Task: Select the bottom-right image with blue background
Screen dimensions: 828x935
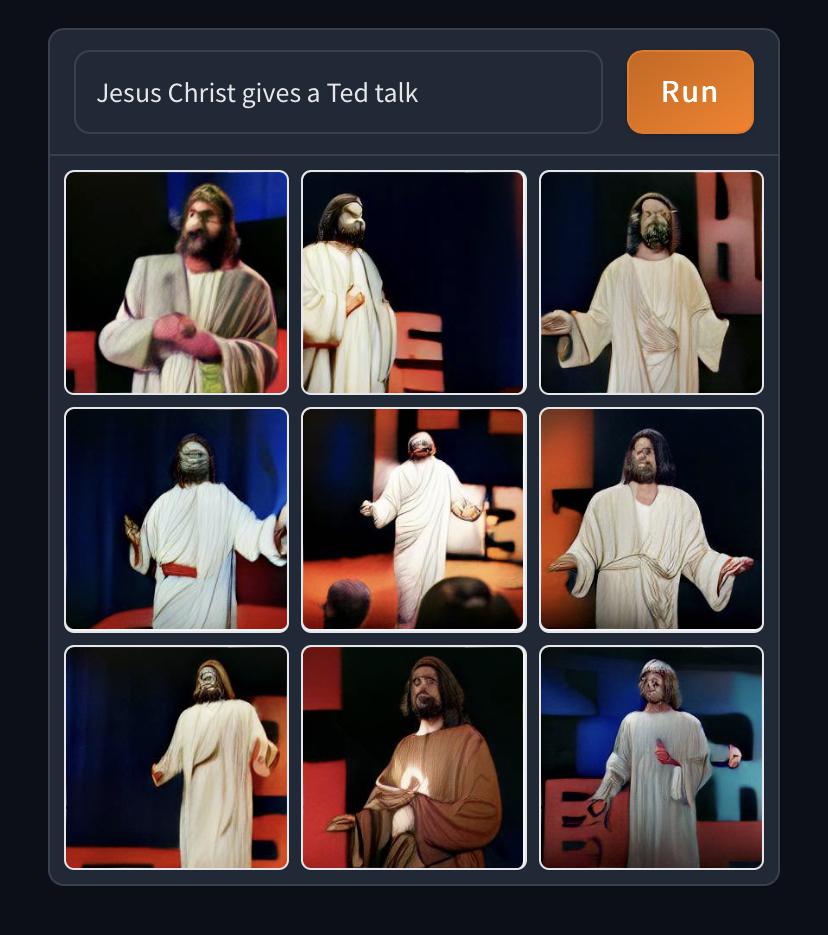Action: [x=651, y=757]
